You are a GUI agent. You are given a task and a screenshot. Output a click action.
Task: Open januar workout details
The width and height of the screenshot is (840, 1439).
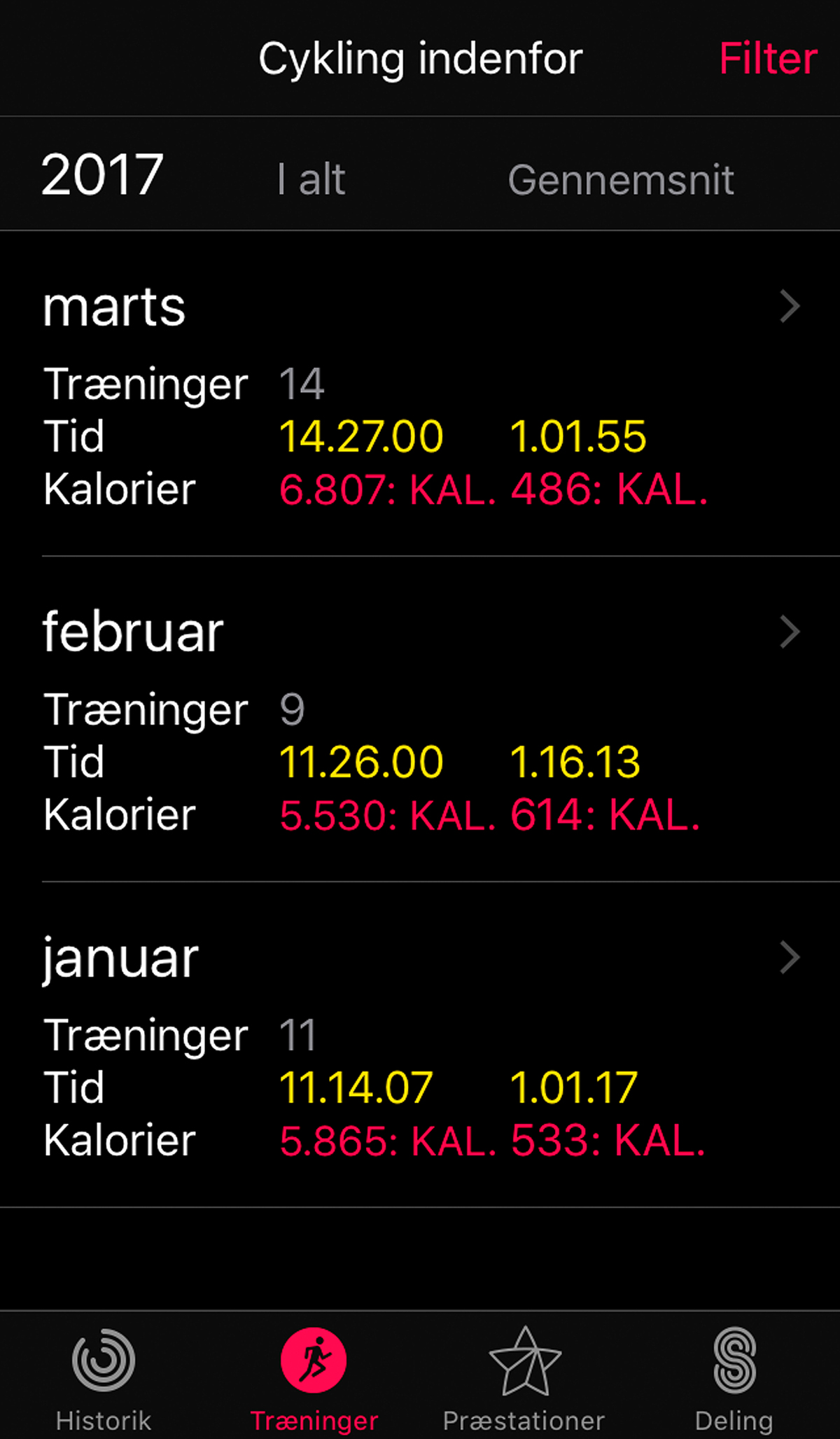coord(790,958)
